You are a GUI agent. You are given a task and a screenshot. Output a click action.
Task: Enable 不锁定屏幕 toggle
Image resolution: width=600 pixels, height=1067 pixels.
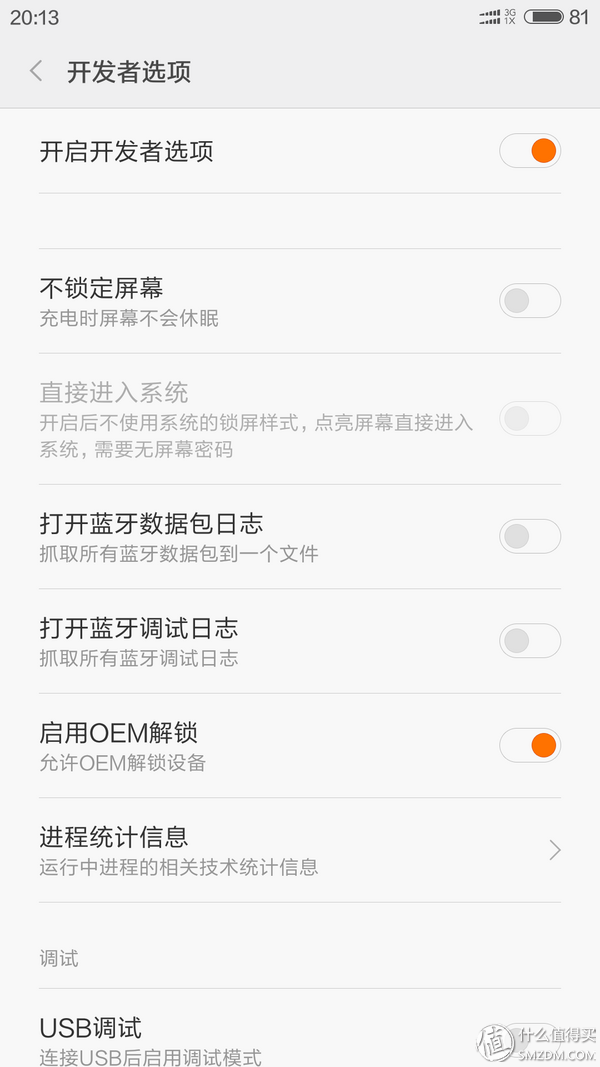tap(529, 301)
